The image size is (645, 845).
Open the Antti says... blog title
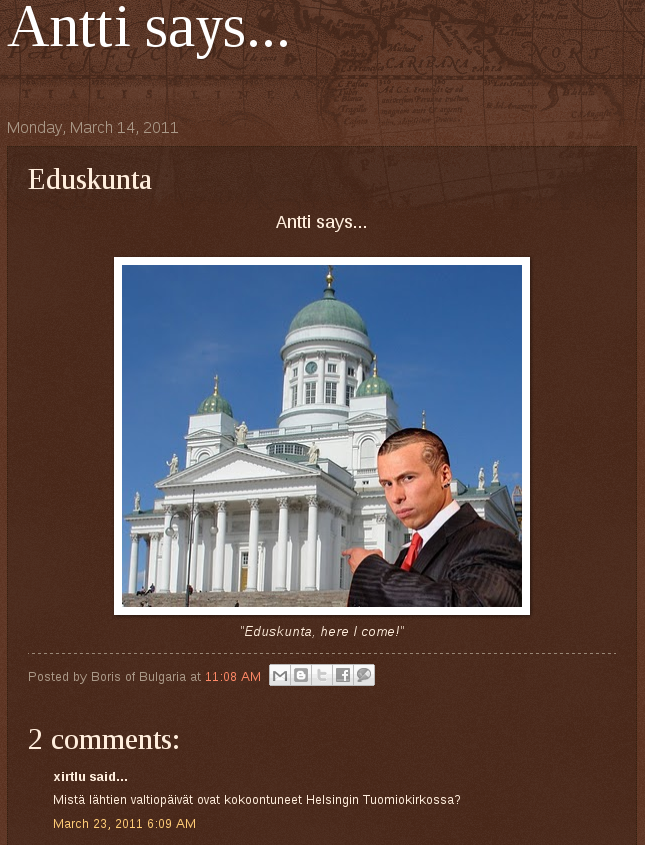148,28
